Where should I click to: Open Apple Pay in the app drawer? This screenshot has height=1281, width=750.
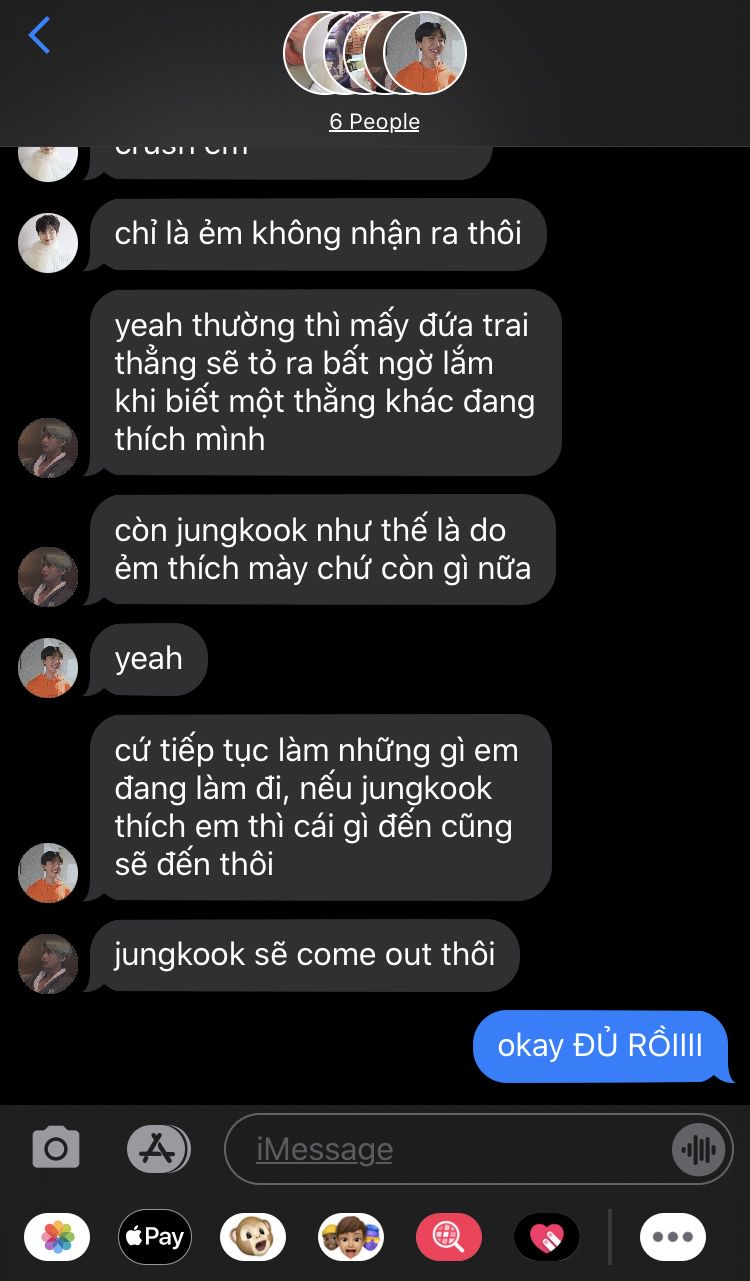(x=153, y=1237)
